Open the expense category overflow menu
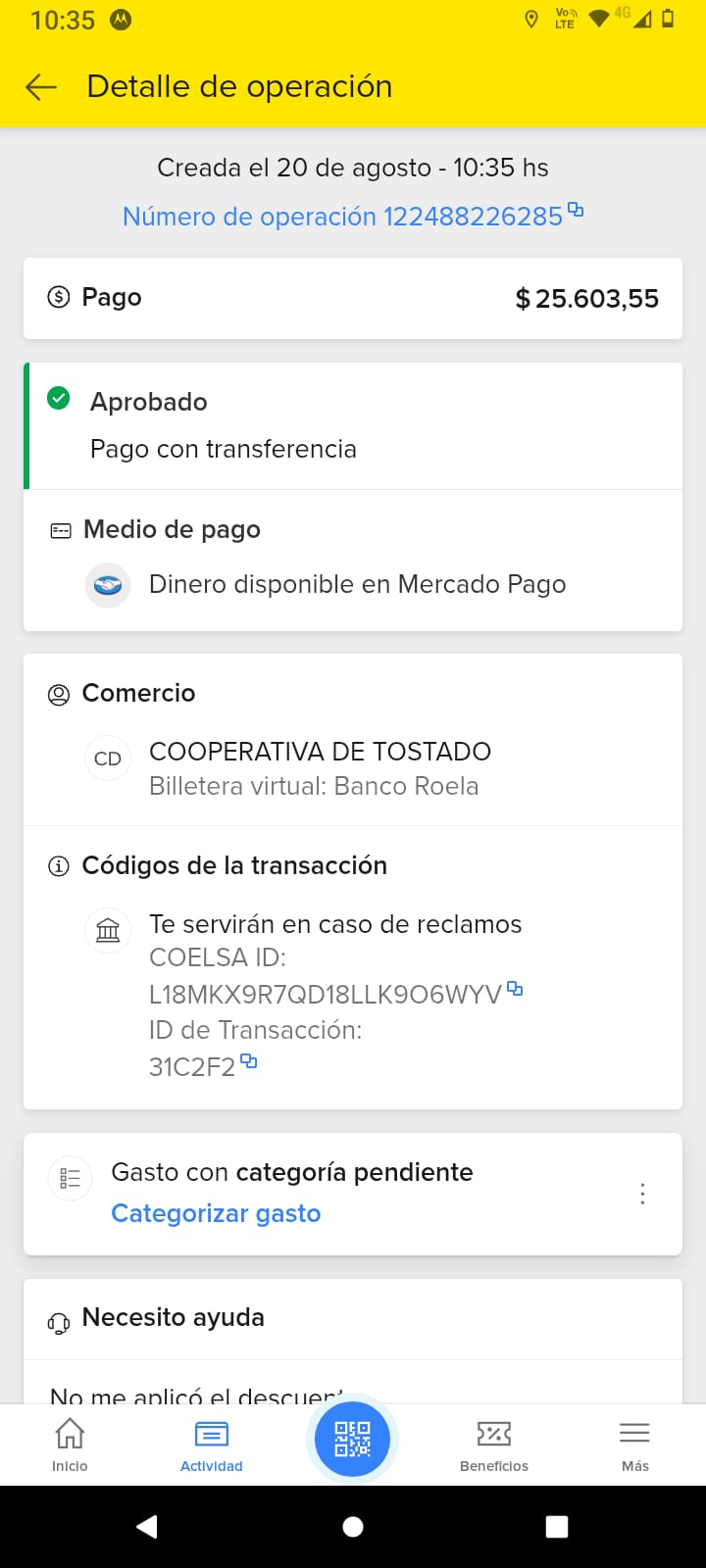706x1568 pixels. (642, 1194)
